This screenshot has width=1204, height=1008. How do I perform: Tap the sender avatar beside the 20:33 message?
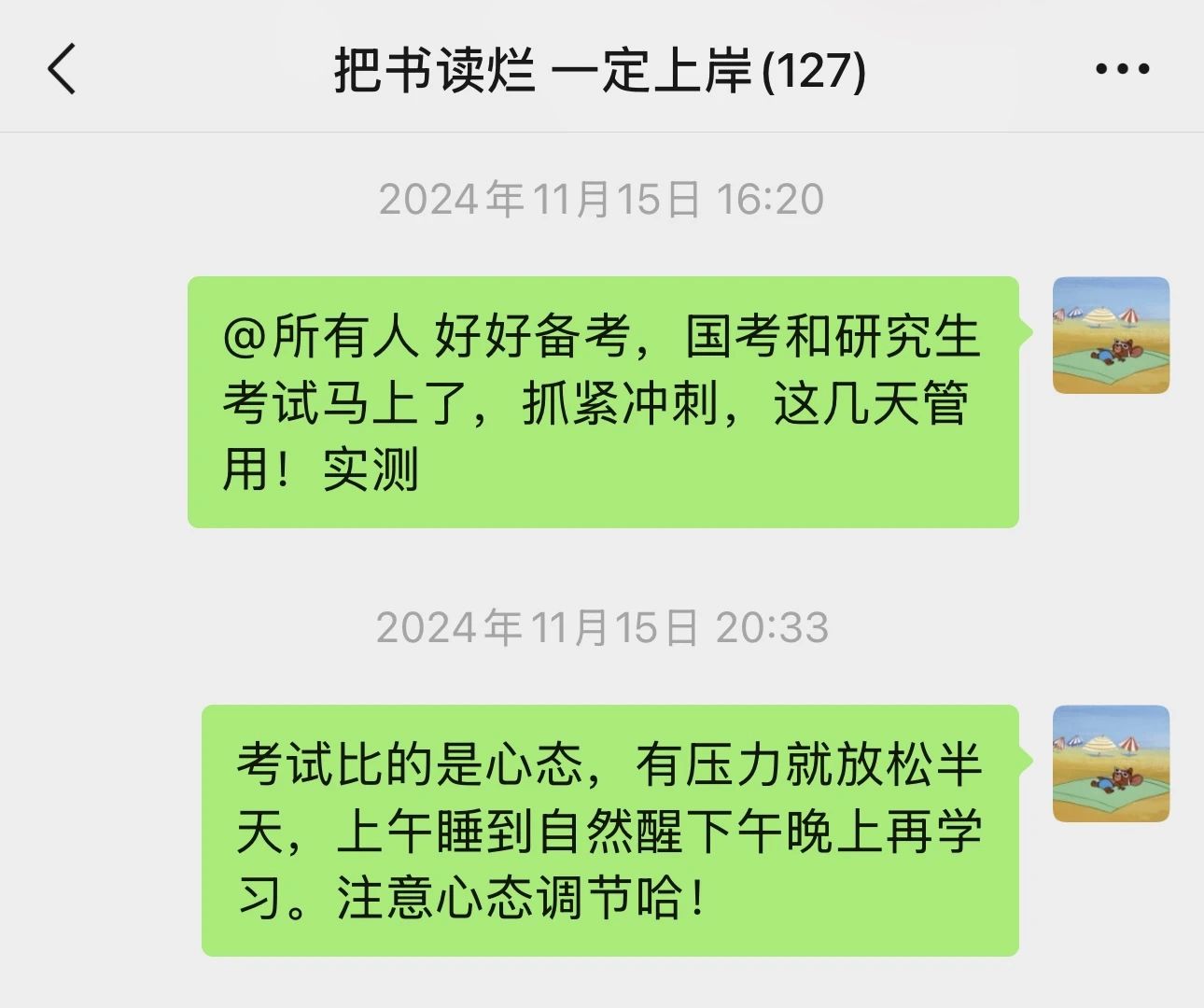point(1111,763)
